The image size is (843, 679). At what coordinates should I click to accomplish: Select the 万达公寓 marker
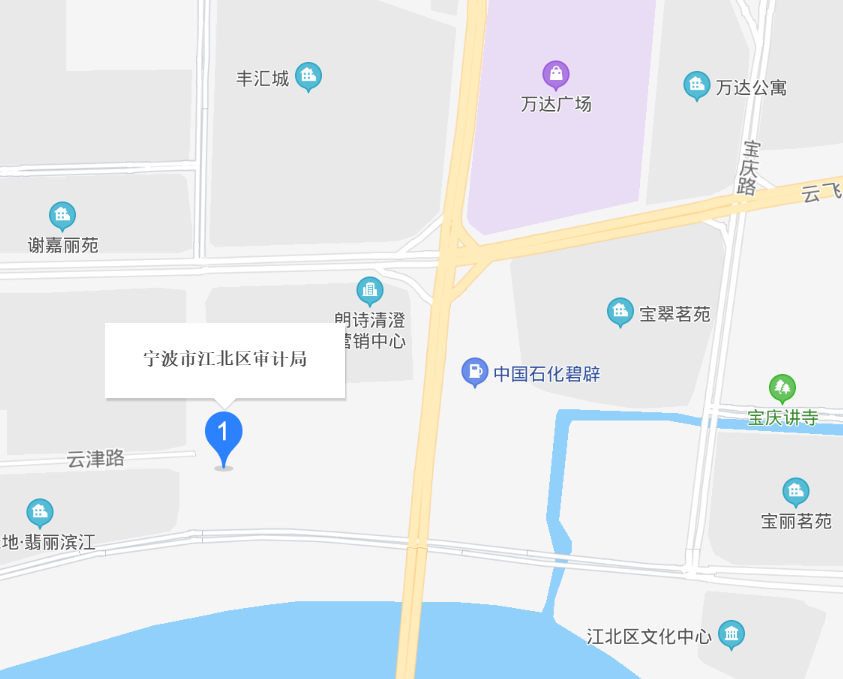tap(697, 86)
